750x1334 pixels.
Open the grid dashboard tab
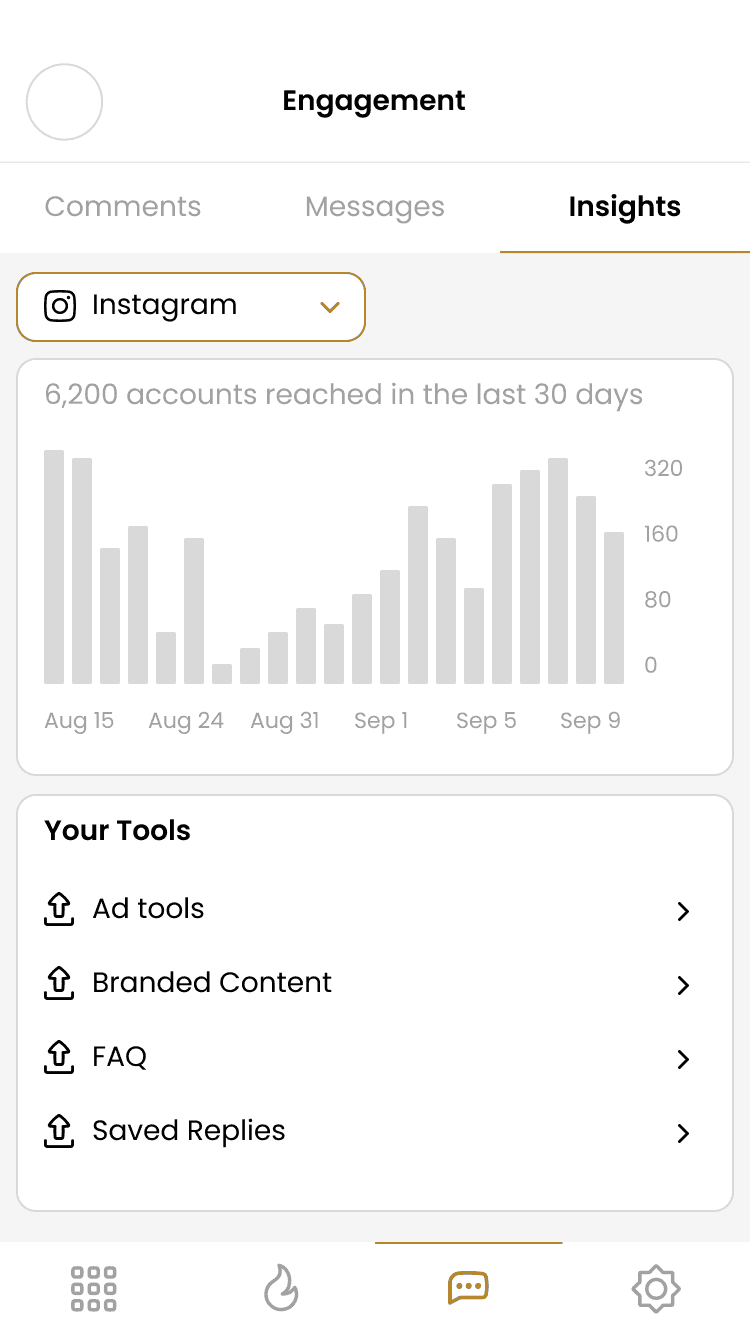coord(94,1288)
